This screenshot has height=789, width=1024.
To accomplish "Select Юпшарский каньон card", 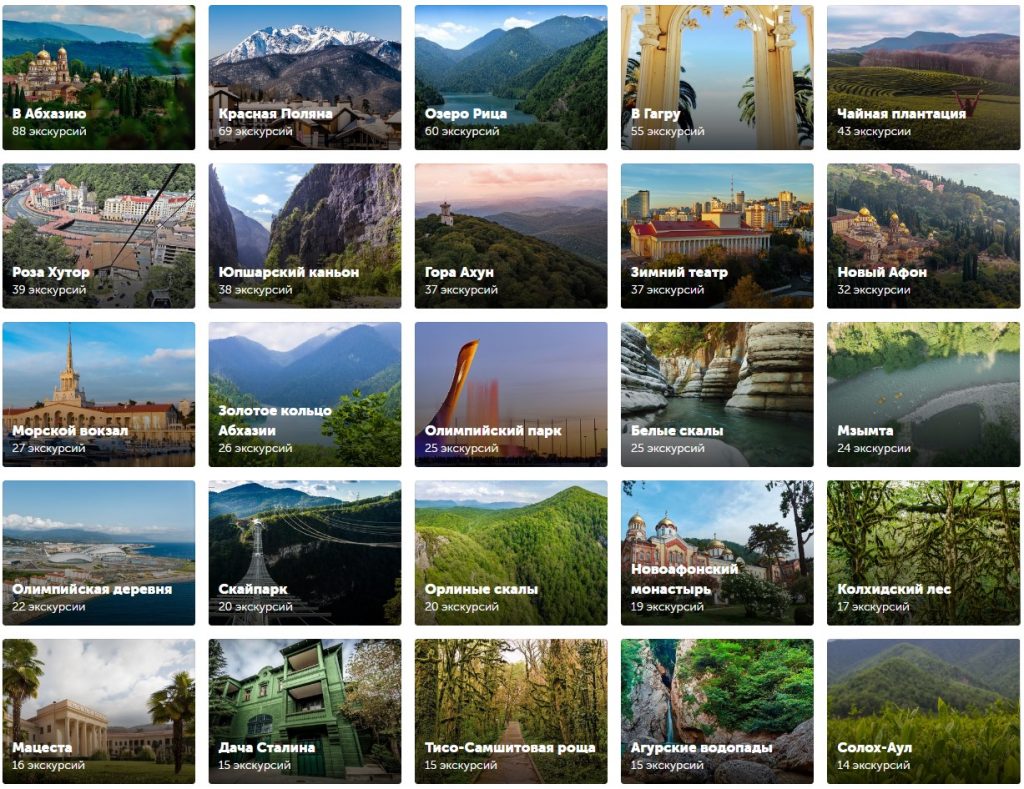I will point(304,236).
